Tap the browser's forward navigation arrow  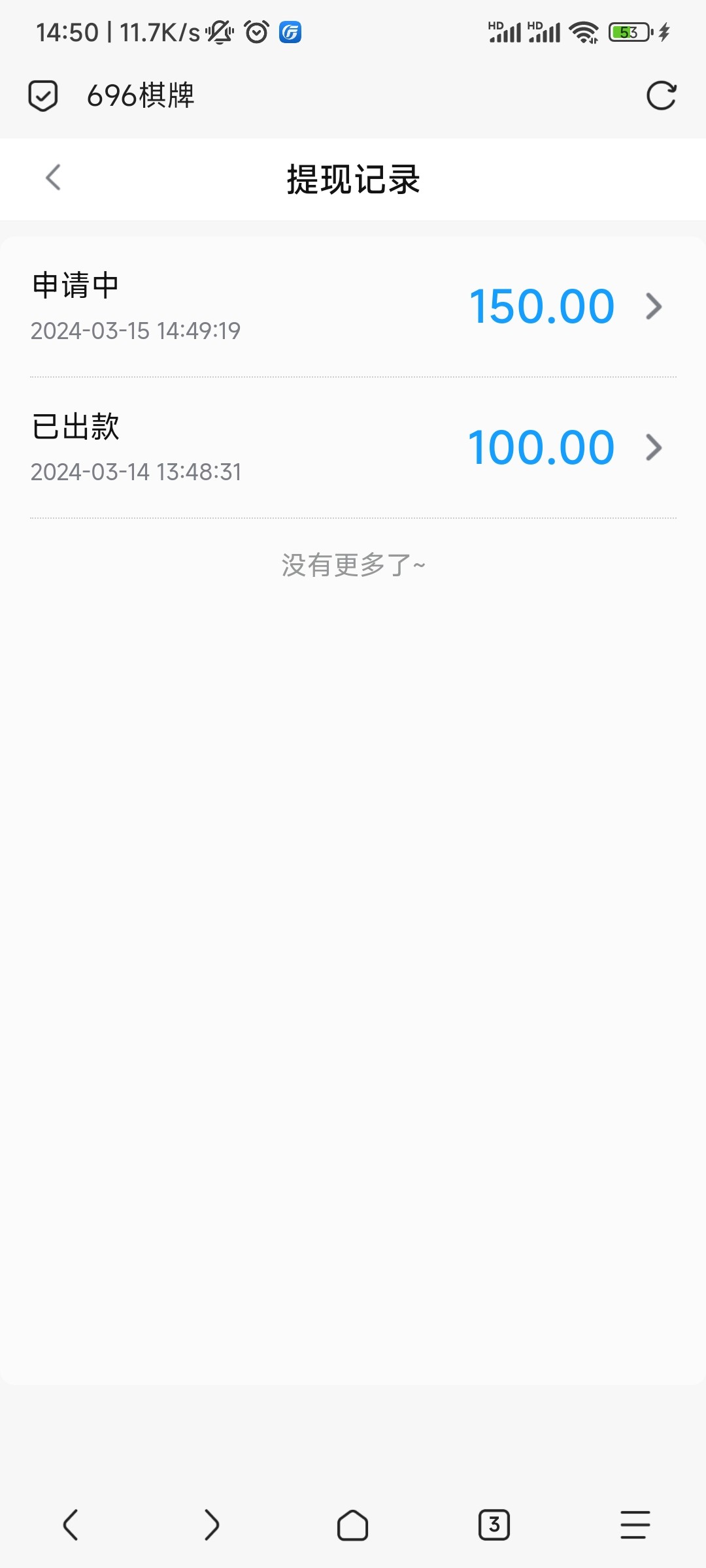point(212,1525)
